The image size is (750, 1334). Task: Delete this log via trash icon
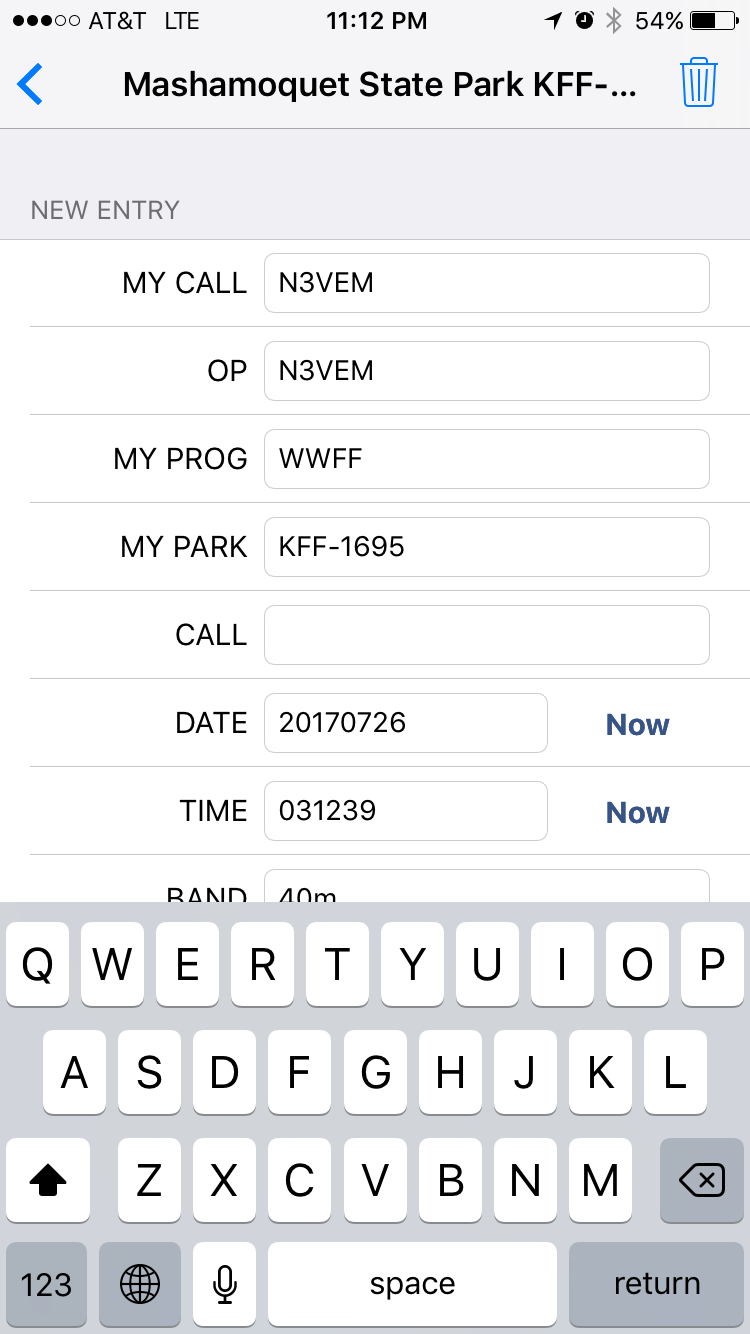[699, 82]
